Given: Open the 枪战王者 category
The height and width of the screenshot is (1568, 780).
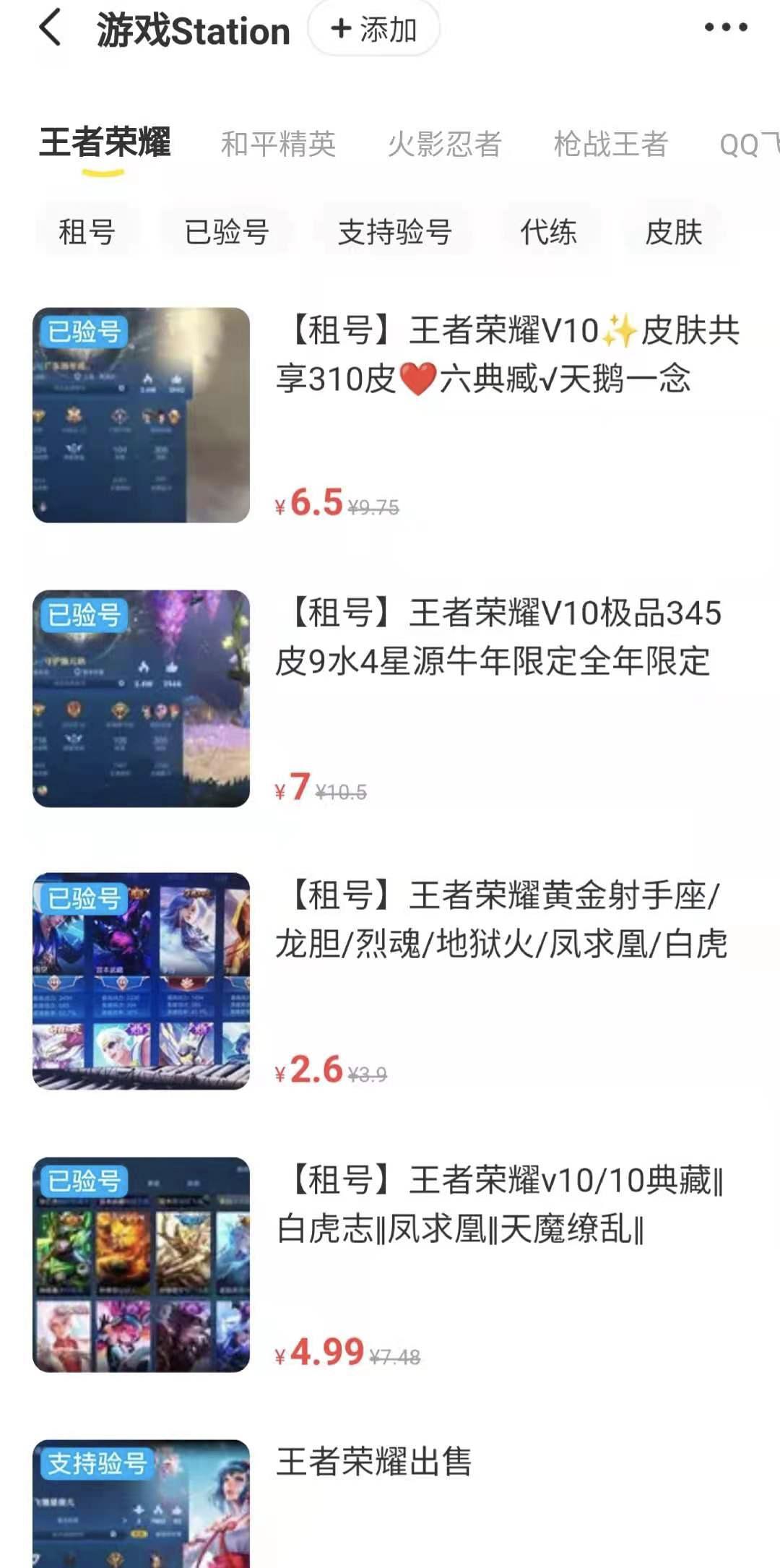Looking at the screenshot, I should 610,143.
